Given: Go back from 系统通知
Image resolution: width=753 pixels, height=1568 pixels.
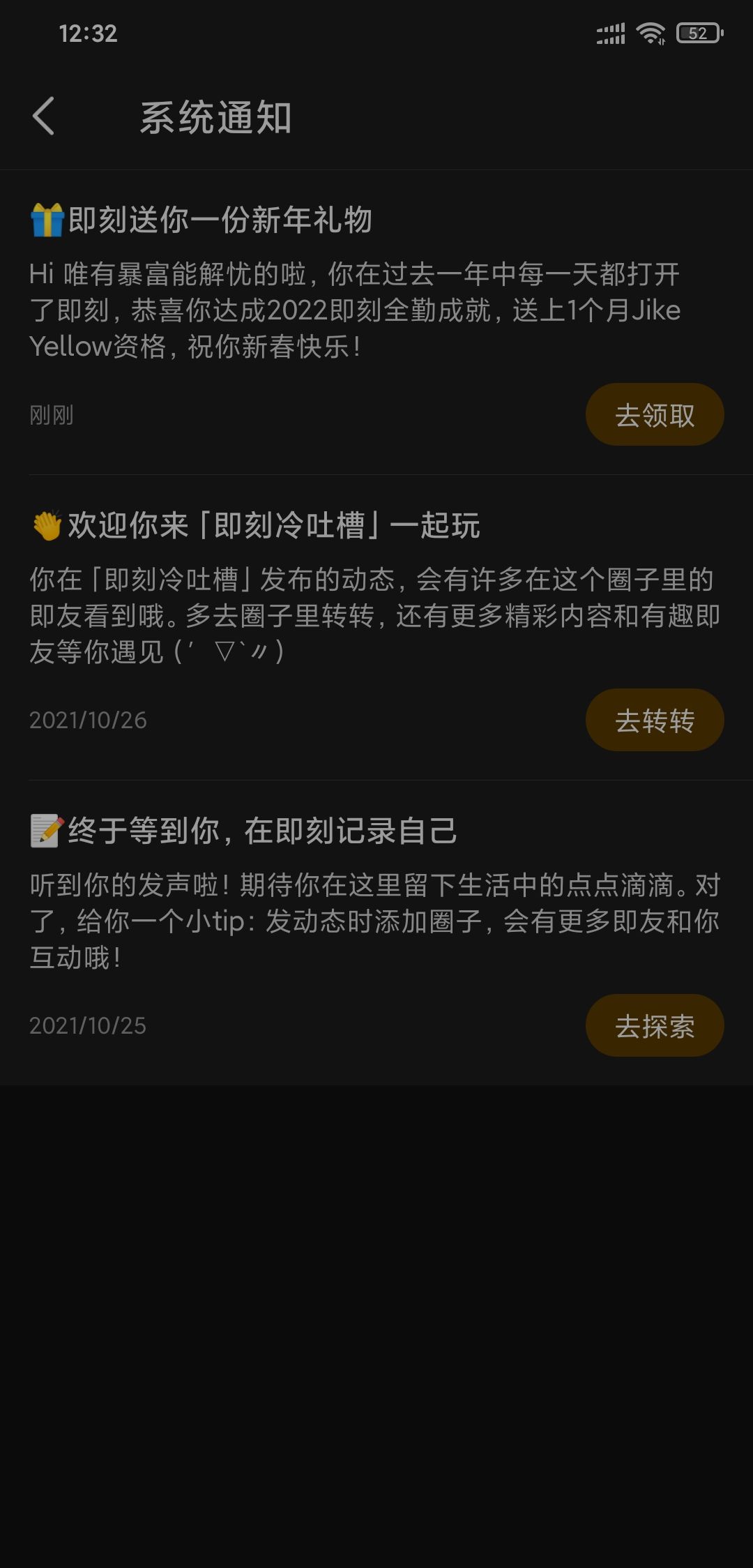Looking at the screenshot, I should (x=43, y=116).
